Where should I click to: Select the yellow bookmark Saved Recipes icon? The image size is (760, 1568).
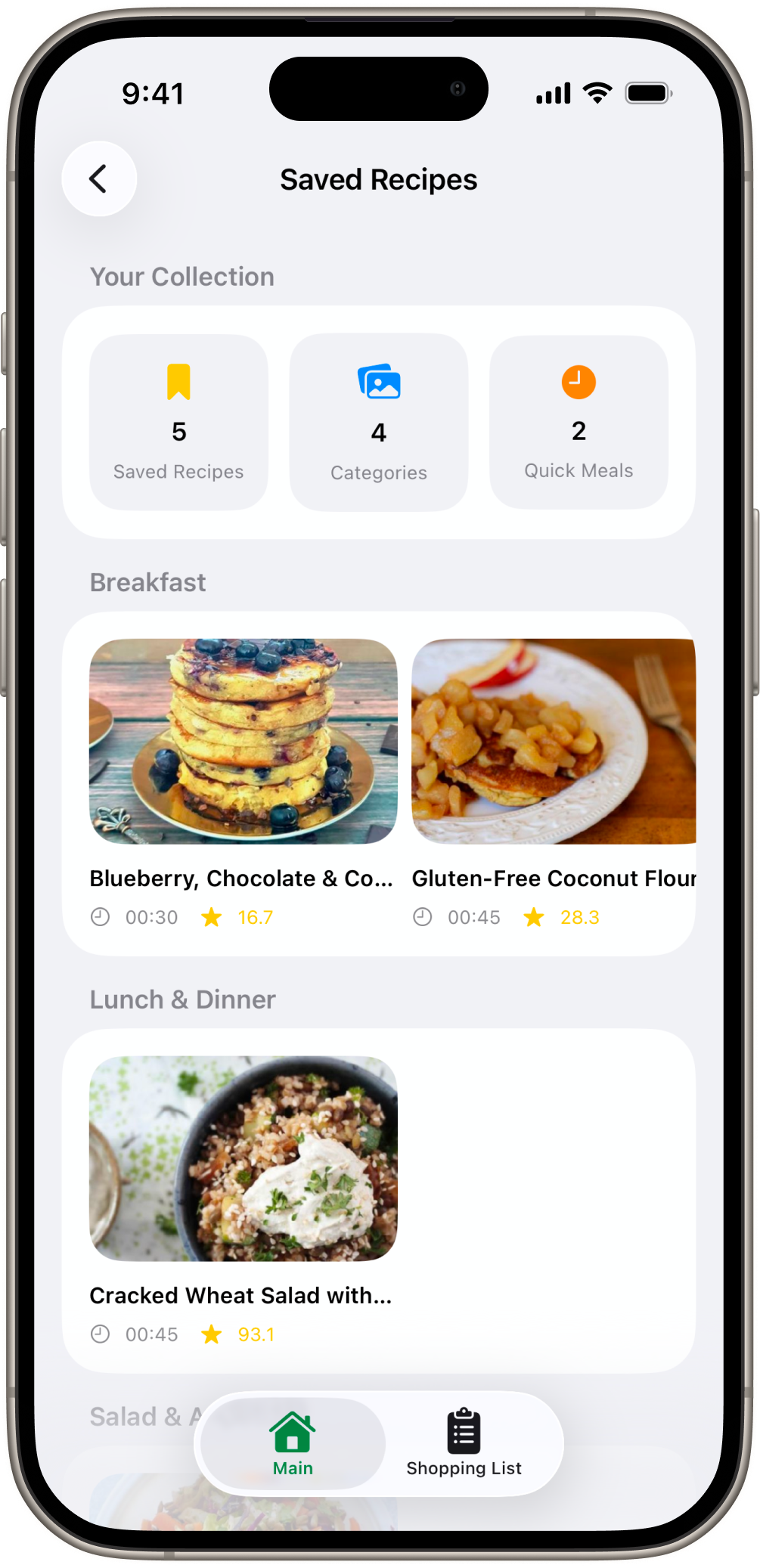(178, 382)
